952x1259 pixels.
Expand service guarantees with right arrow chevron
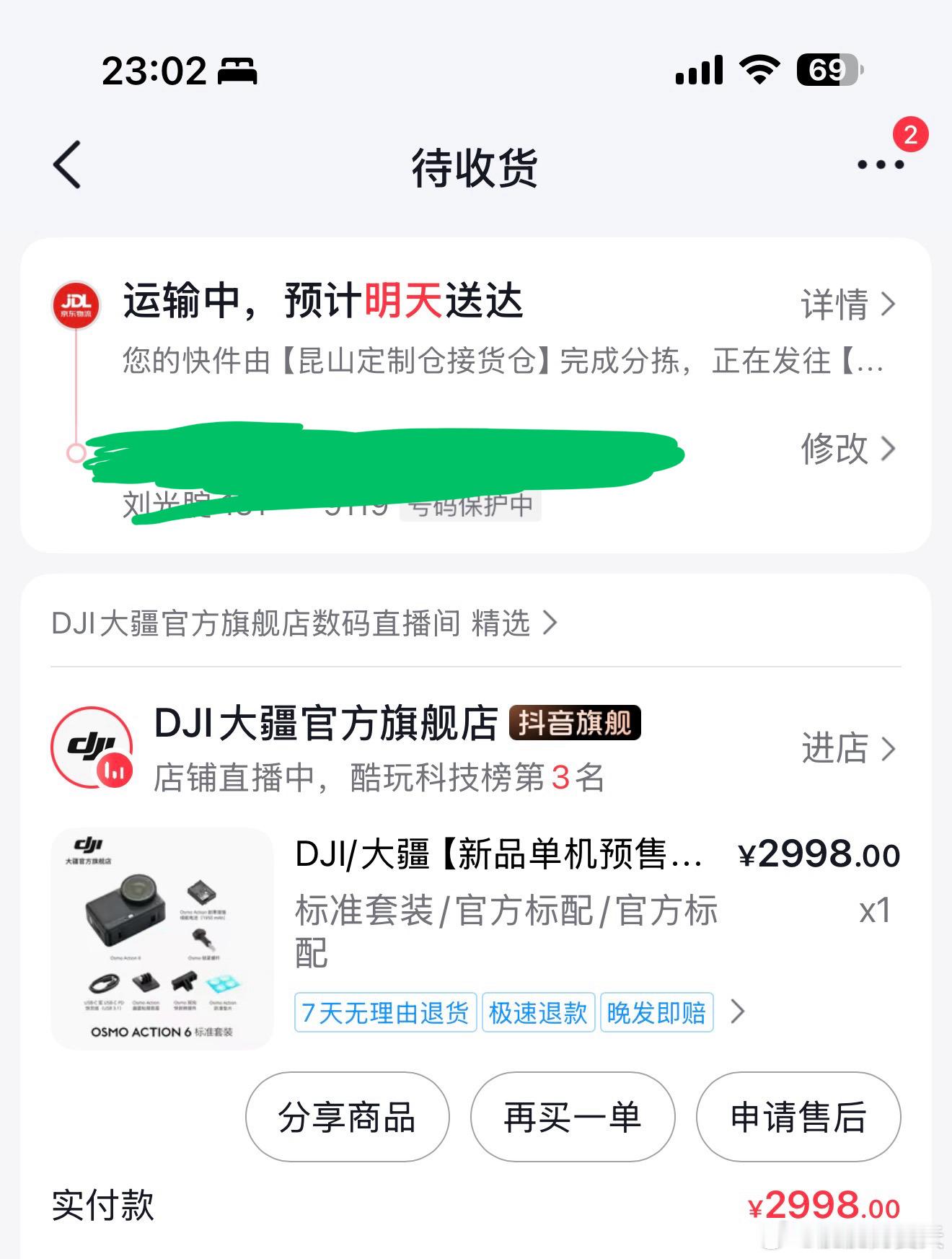coord(737,1014)
